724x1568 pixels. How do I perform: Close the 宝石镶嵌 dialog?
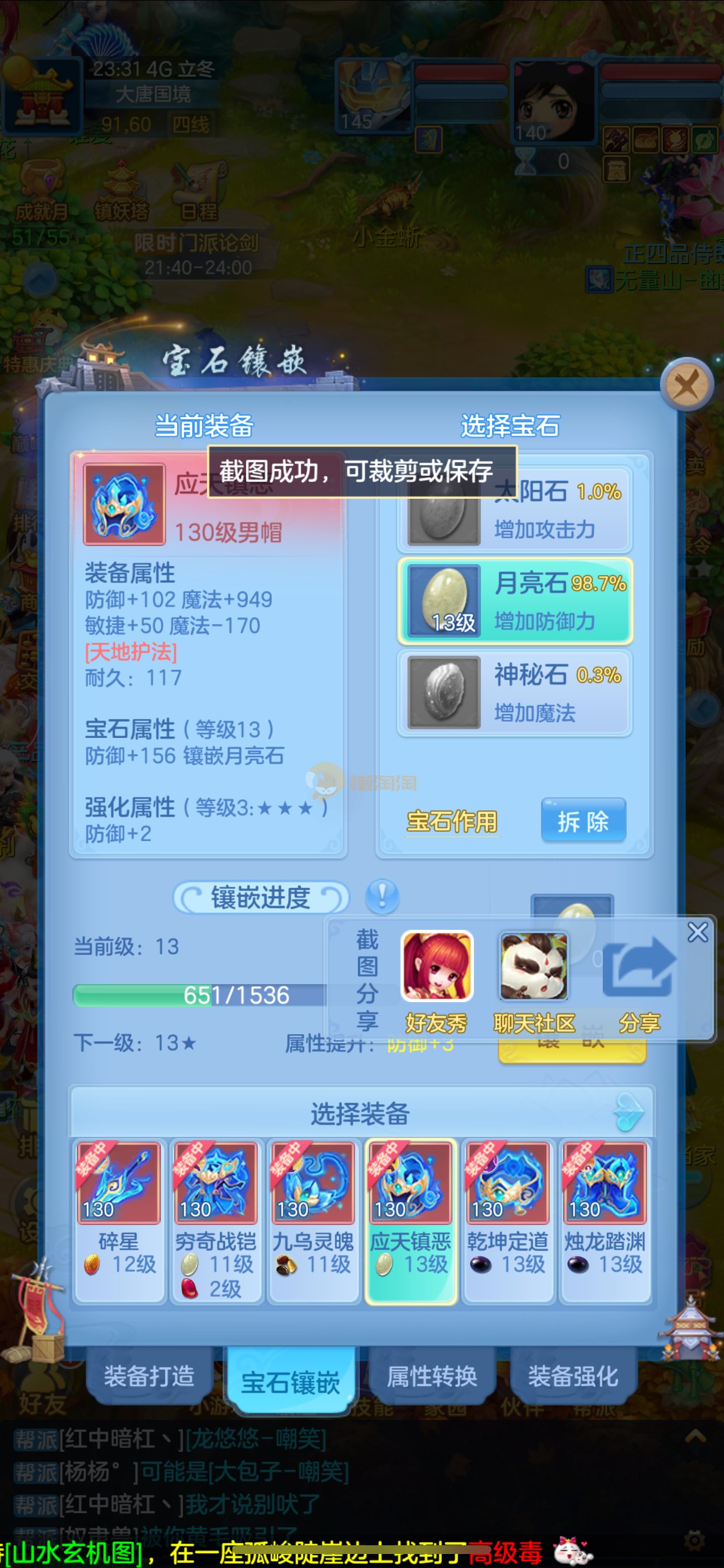click(x=687, y=384)
